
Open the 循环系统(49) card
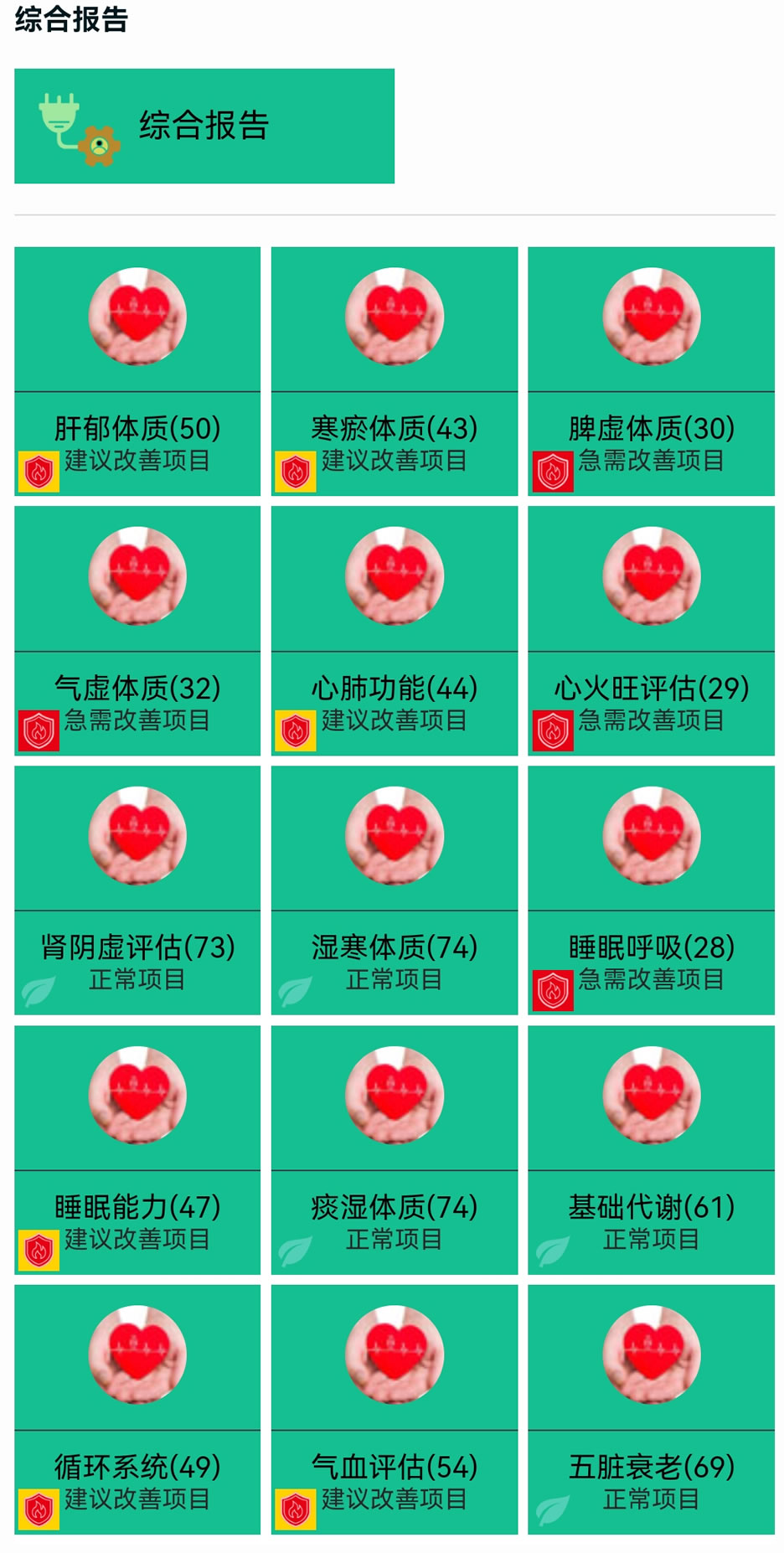click(x=137, y=1410)
